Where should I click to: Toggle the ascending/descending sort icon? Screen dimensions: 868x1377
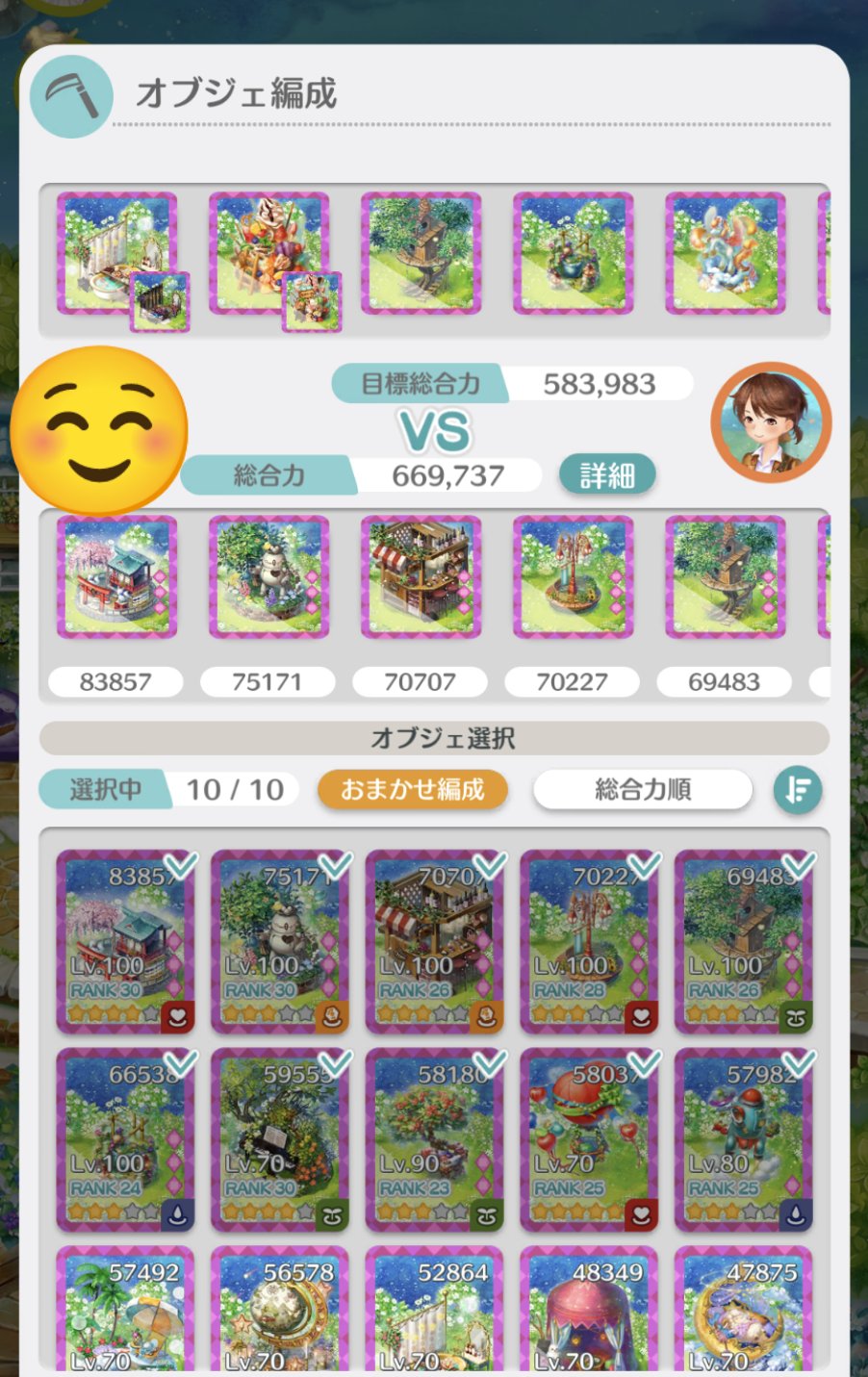[798, 790]
